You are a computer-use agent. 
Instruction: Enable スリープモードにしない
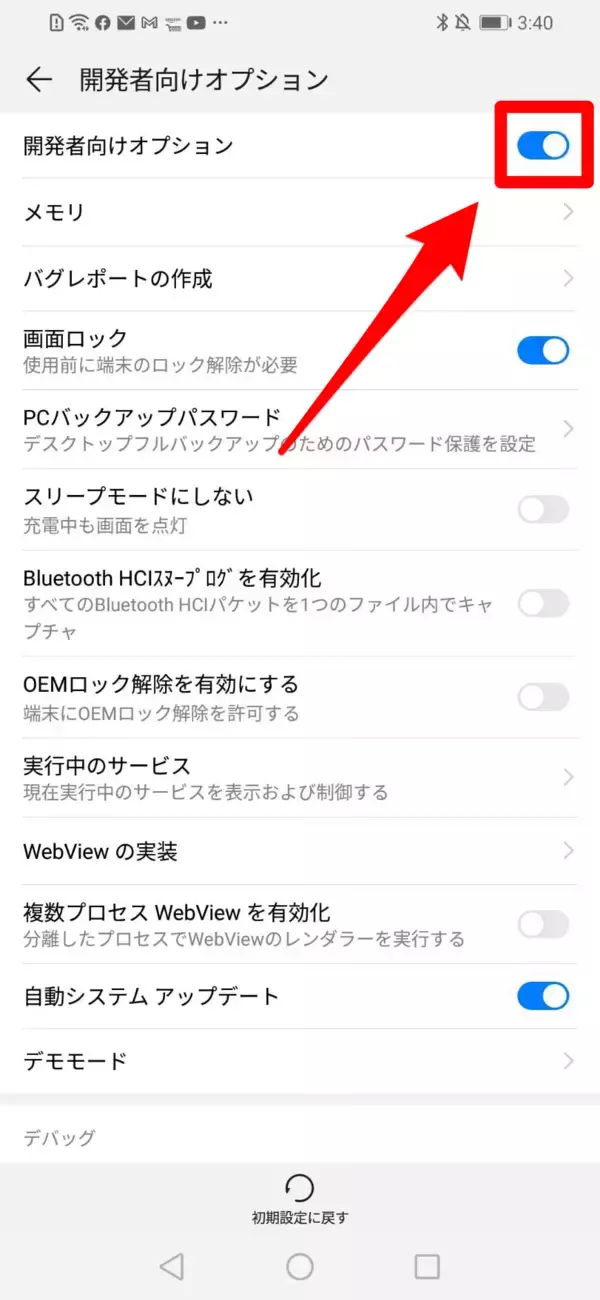pyautogui.click(x=543, y=509)
